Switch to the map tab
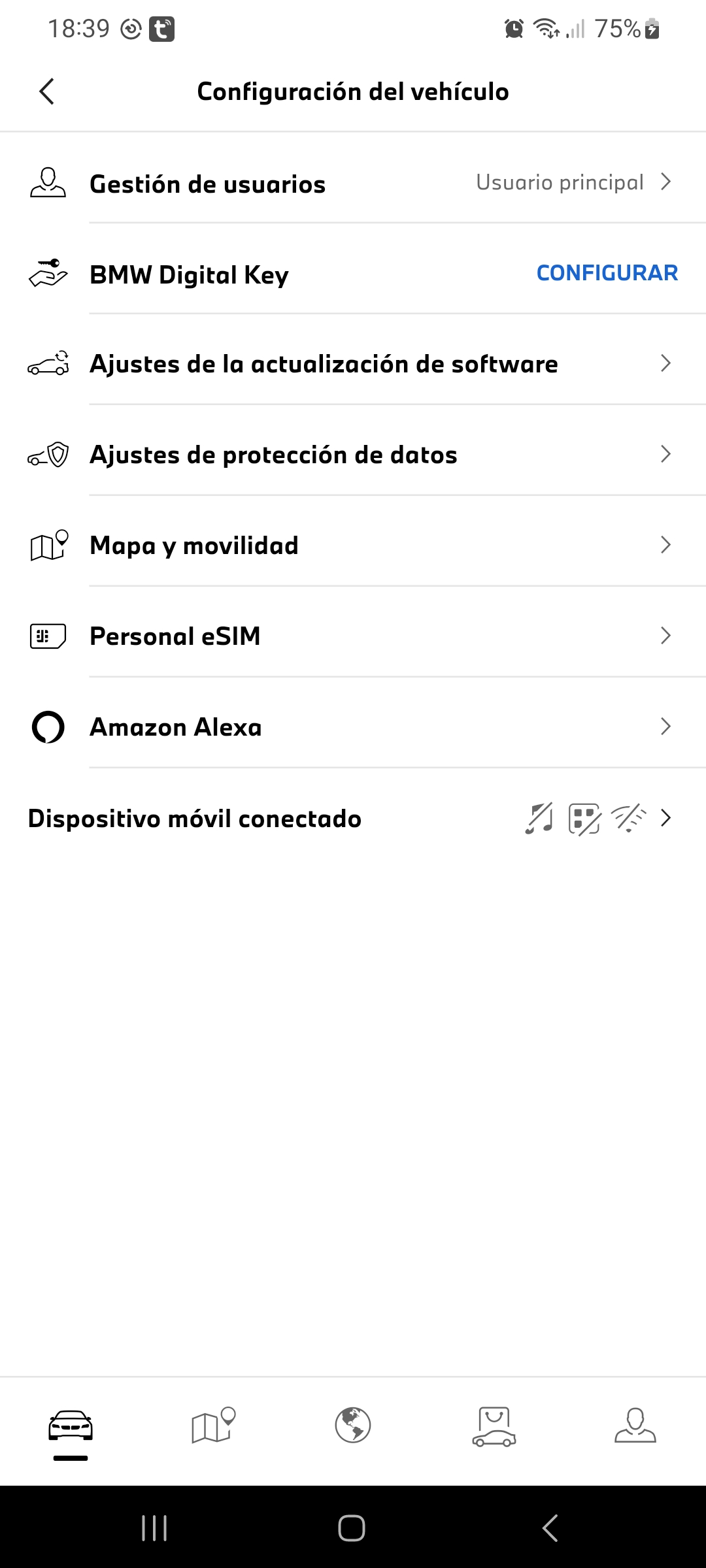The width and height of the screenshot is (706, 1568). tap(212, 1426)
